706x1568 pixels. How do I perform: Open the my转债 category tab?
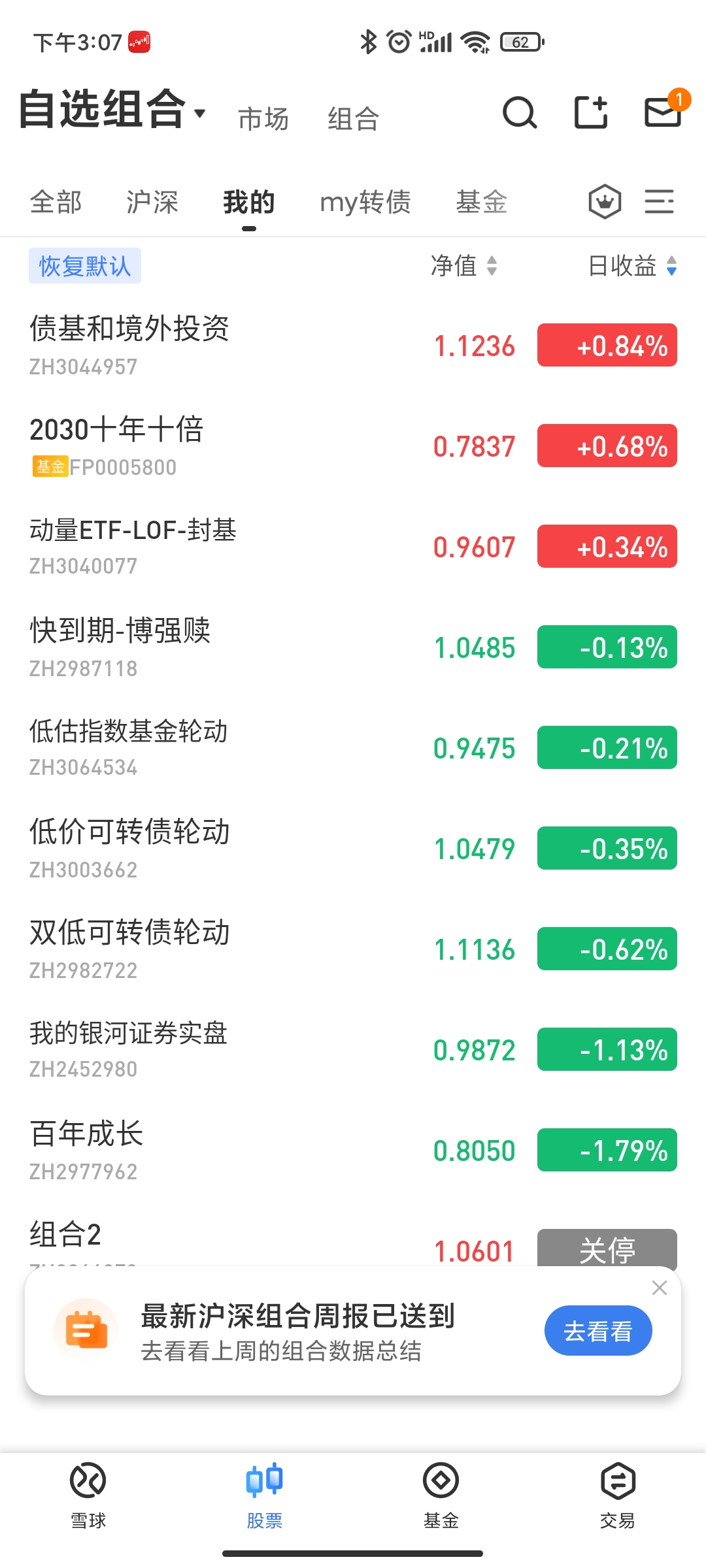tap(365, 202)
